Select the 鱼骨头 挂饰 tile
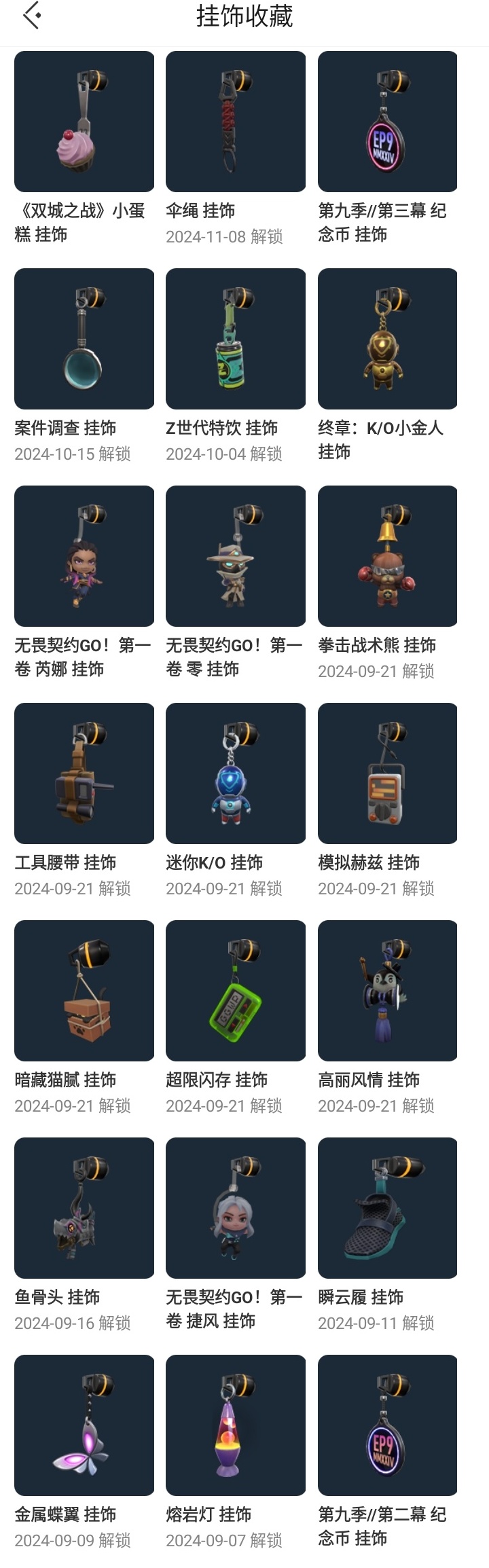 click(x=84, y=1209)
